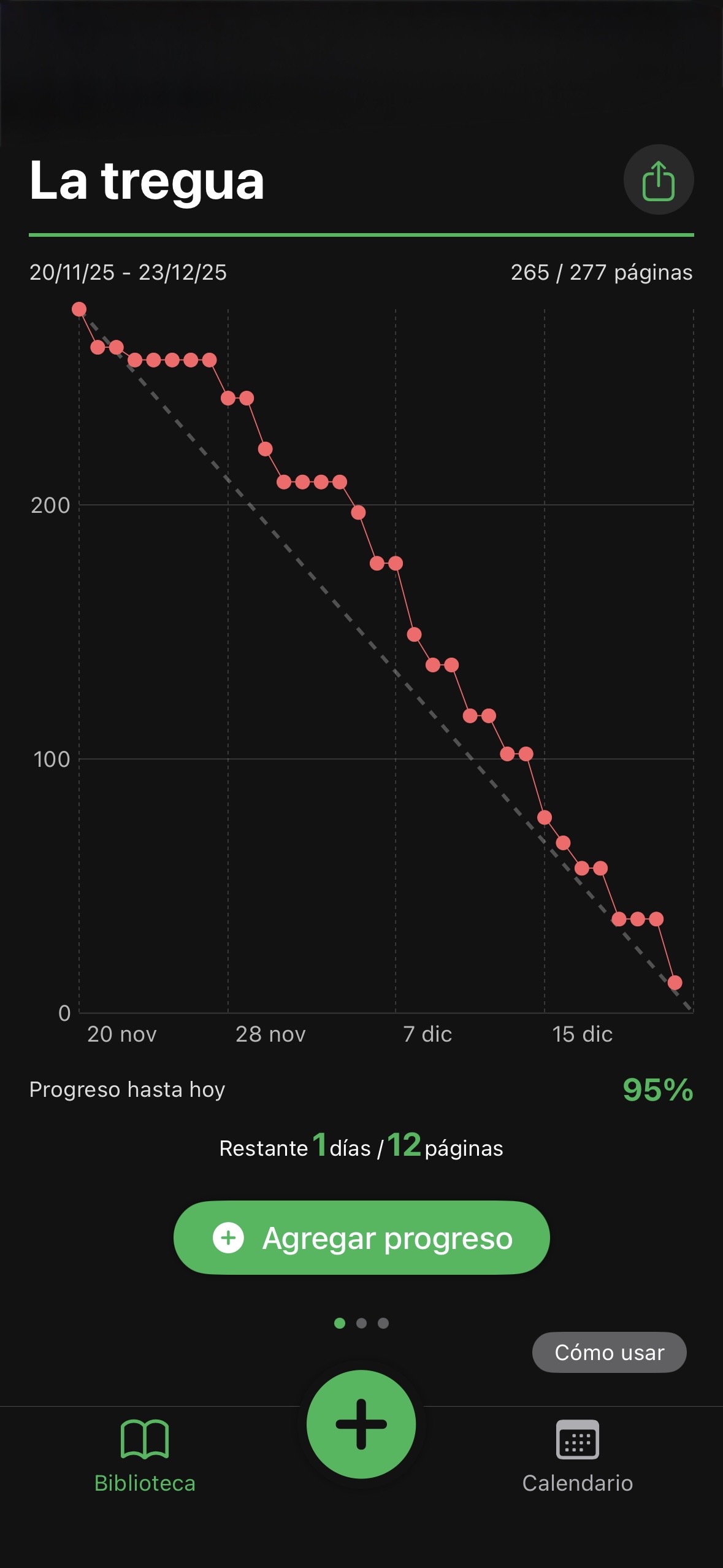Tap the share icon beside the book title
Image resolution: width=723 pixels, height=1568 pixels.
(x=659, y=179)
